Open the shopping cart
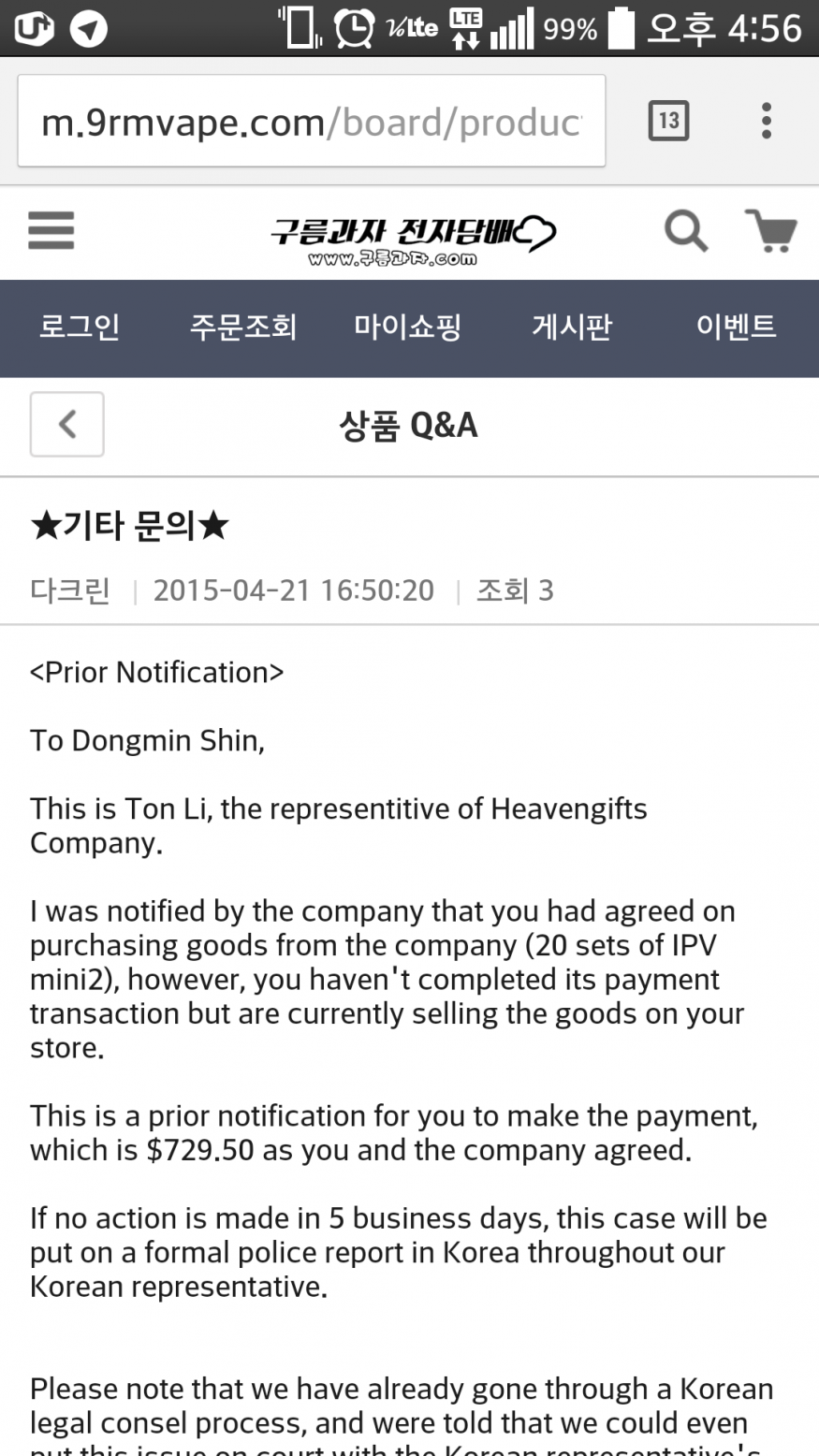Image resolution: width=819 pixels, height=1456 pixels. point(771,230)
